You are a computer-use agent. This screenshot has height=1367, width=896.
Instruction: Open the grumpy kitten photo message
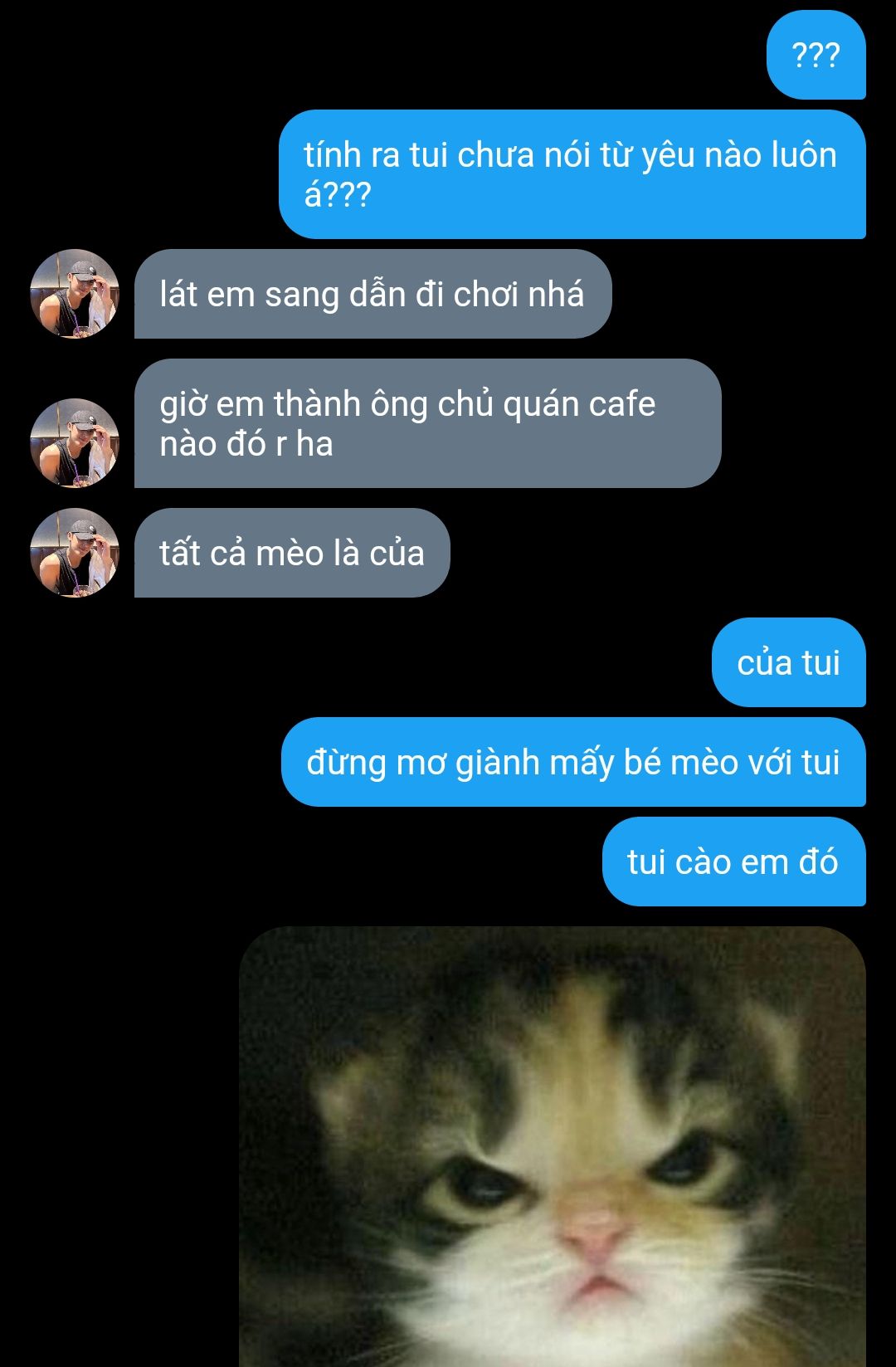point(552,1145)
